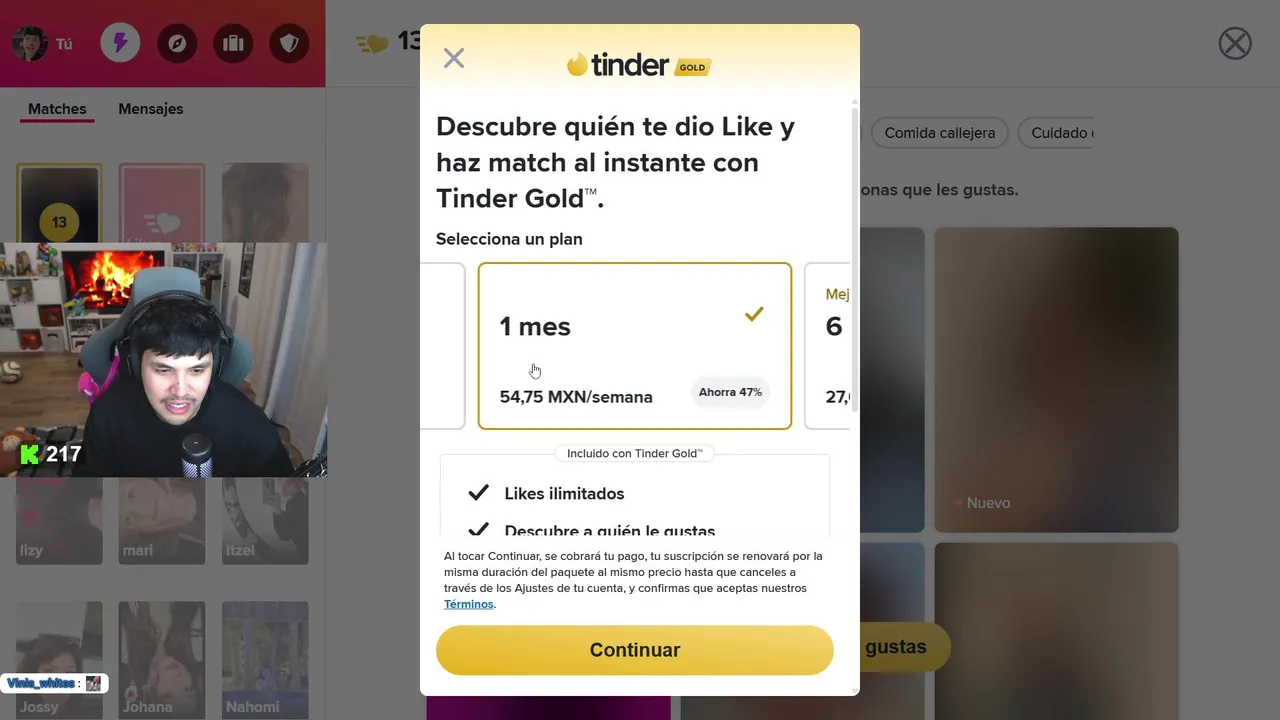Close the likes screen with circled X
This screenshot has height=720, width=1280.
tap(1235, 43)
